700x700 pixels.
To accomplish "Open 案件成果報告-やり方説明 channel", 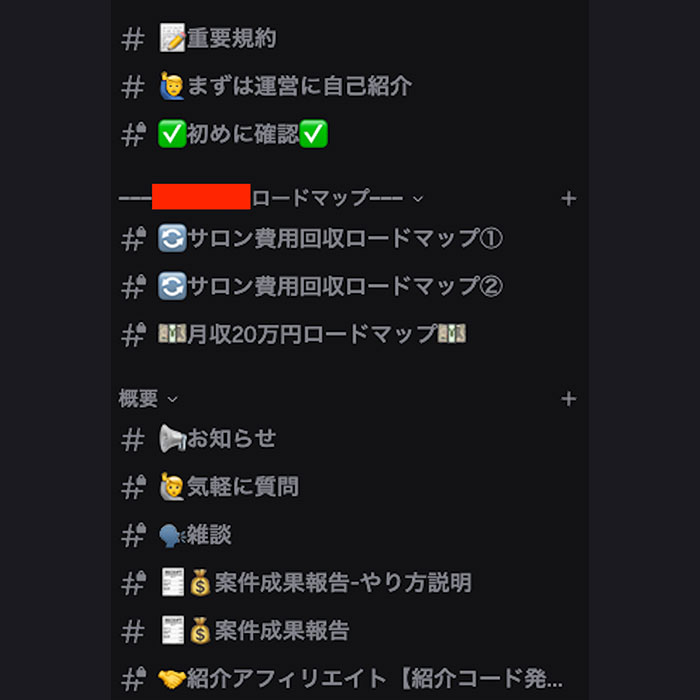I will [342, 583].
